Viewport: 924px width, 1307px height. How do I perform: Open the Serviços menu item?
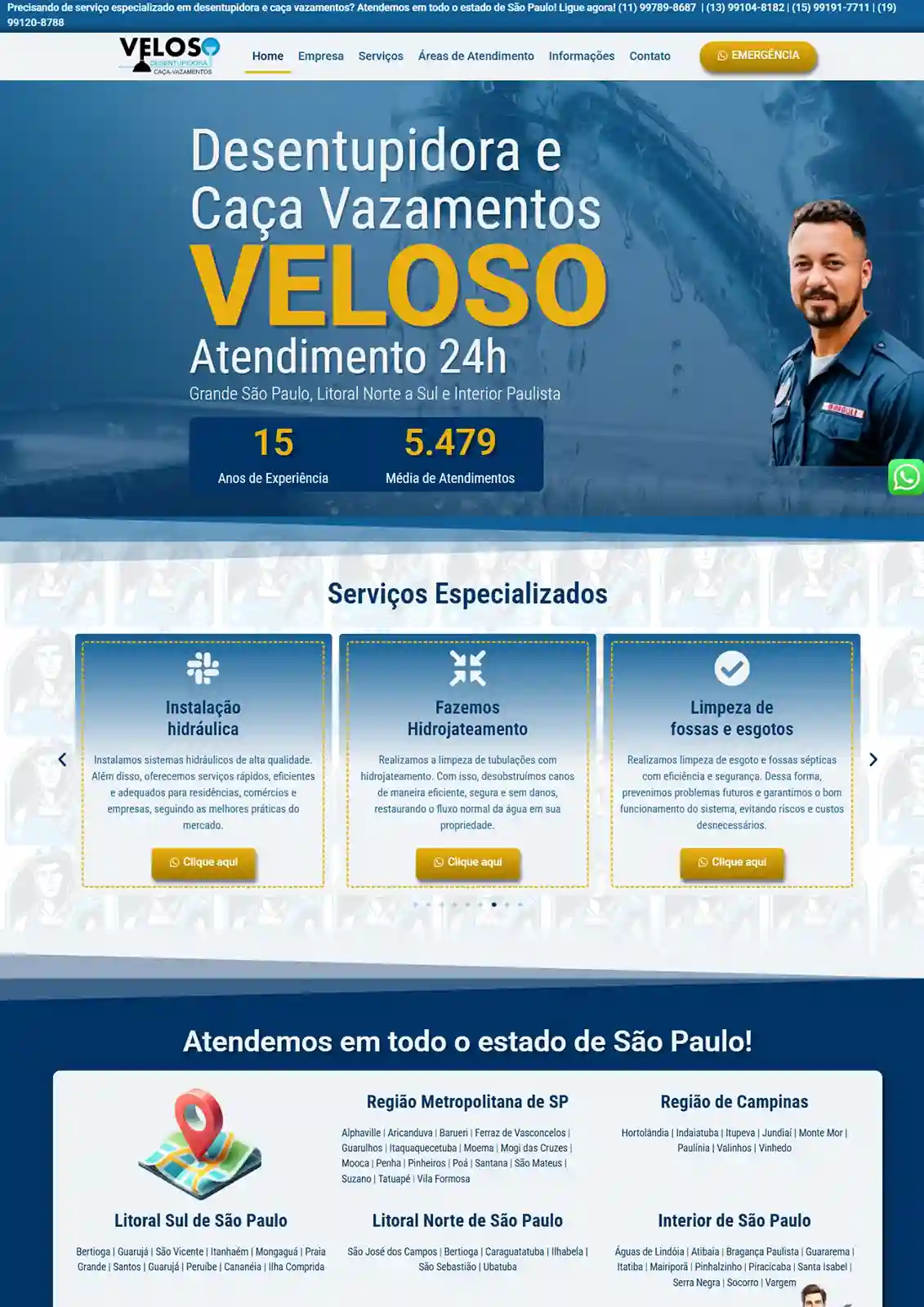click(x=380, y=56)
